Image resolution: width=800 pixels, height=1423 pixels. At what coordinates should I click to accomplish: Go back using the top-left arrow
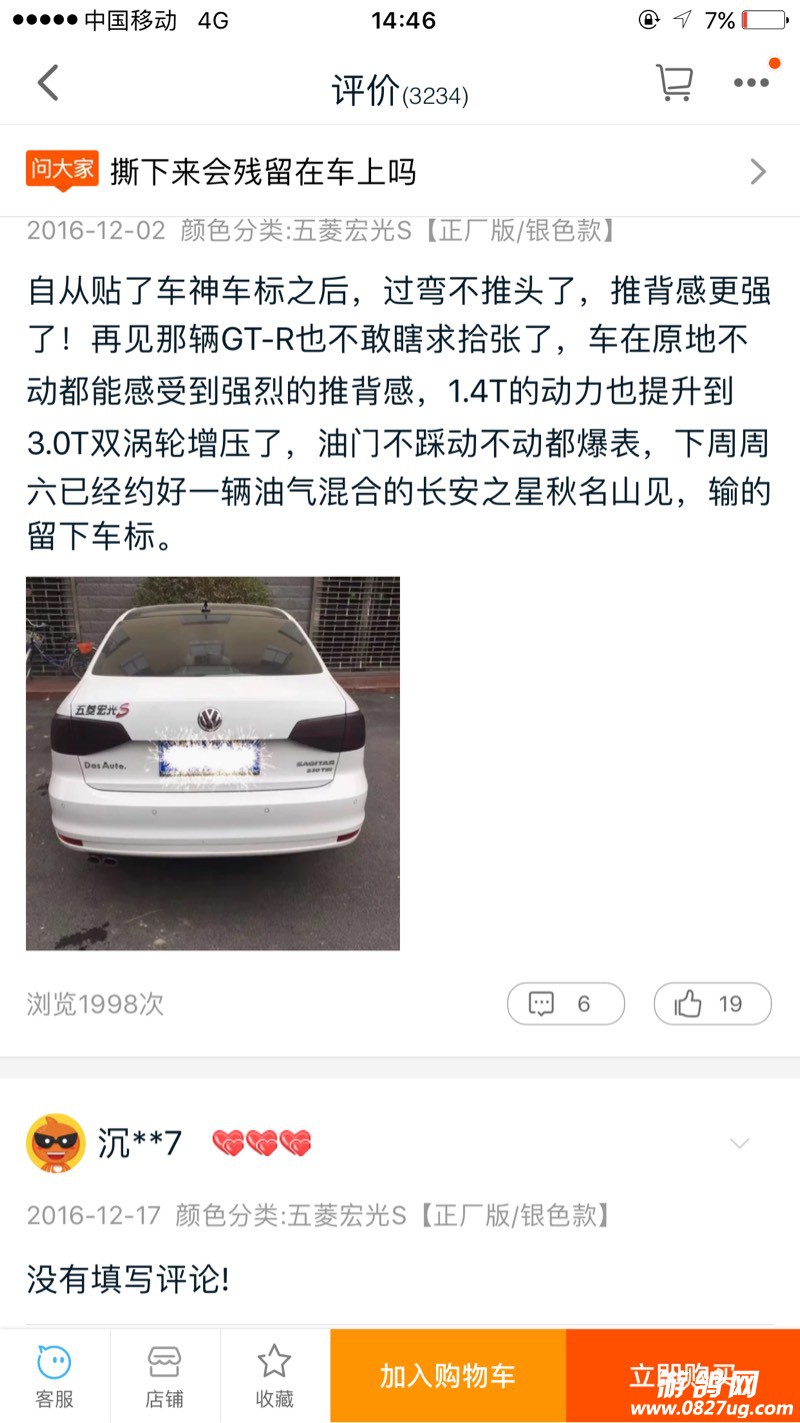[47, 83]
